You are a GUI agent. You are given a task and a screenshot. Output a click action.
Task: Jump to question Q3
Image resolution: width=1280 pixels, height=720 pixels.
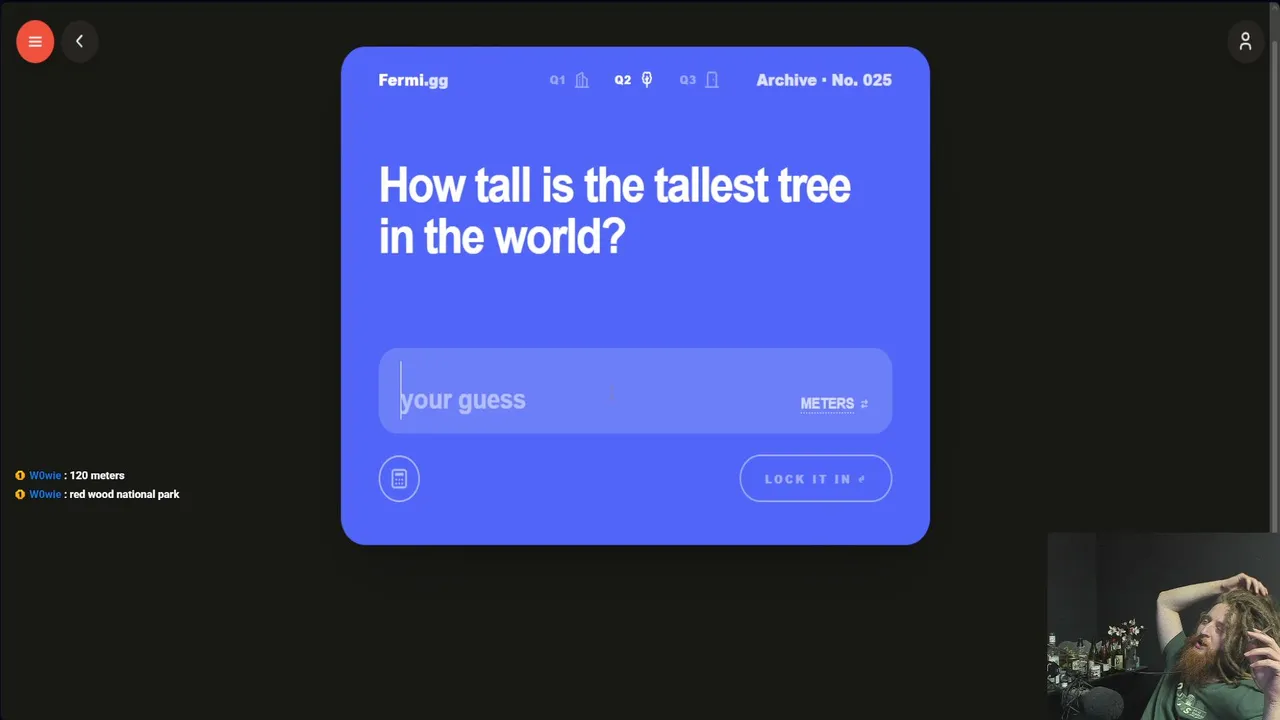[x=699, y=80]
